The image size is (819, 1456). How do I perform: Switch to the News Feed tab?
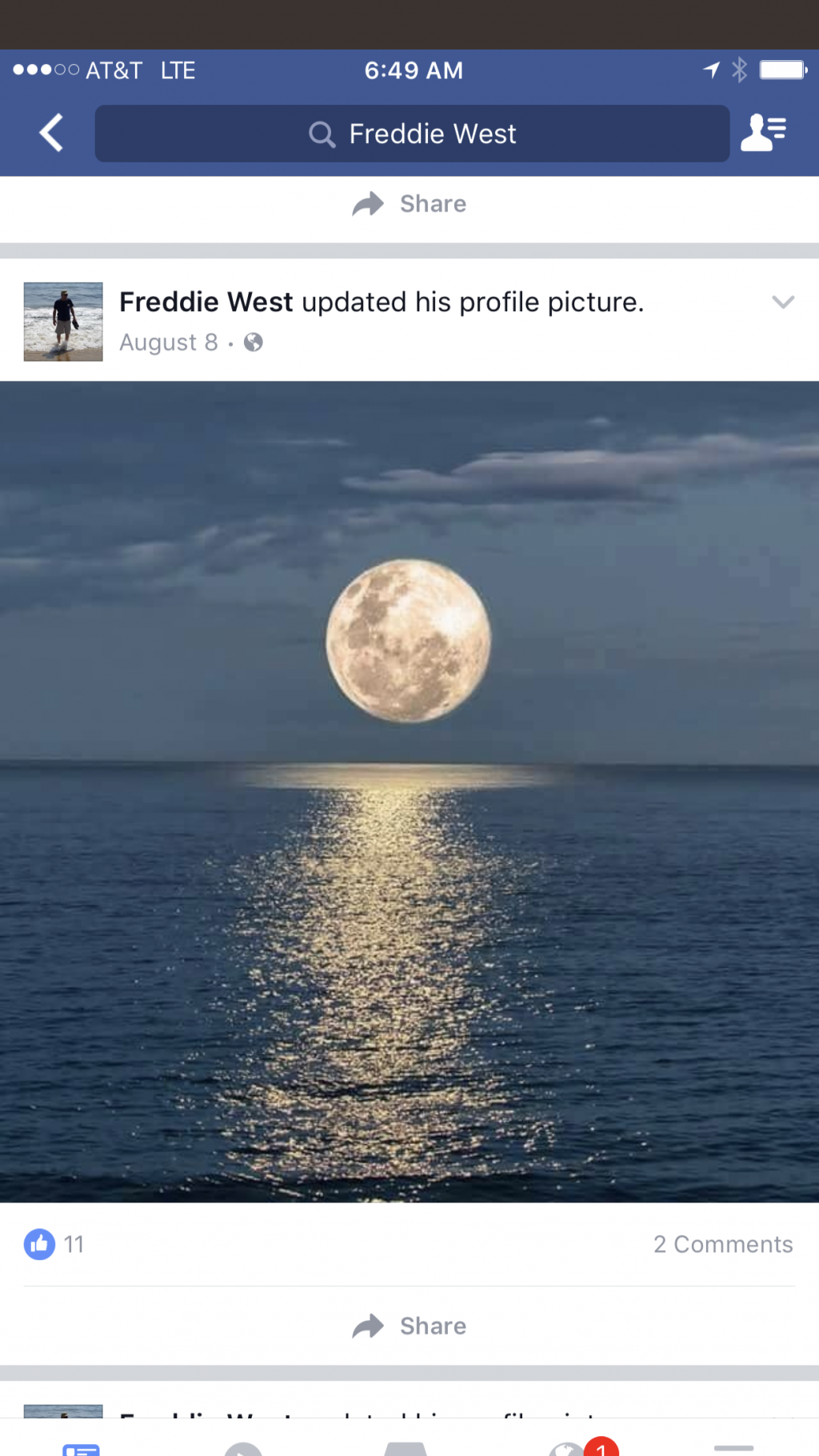[81, 1446]
